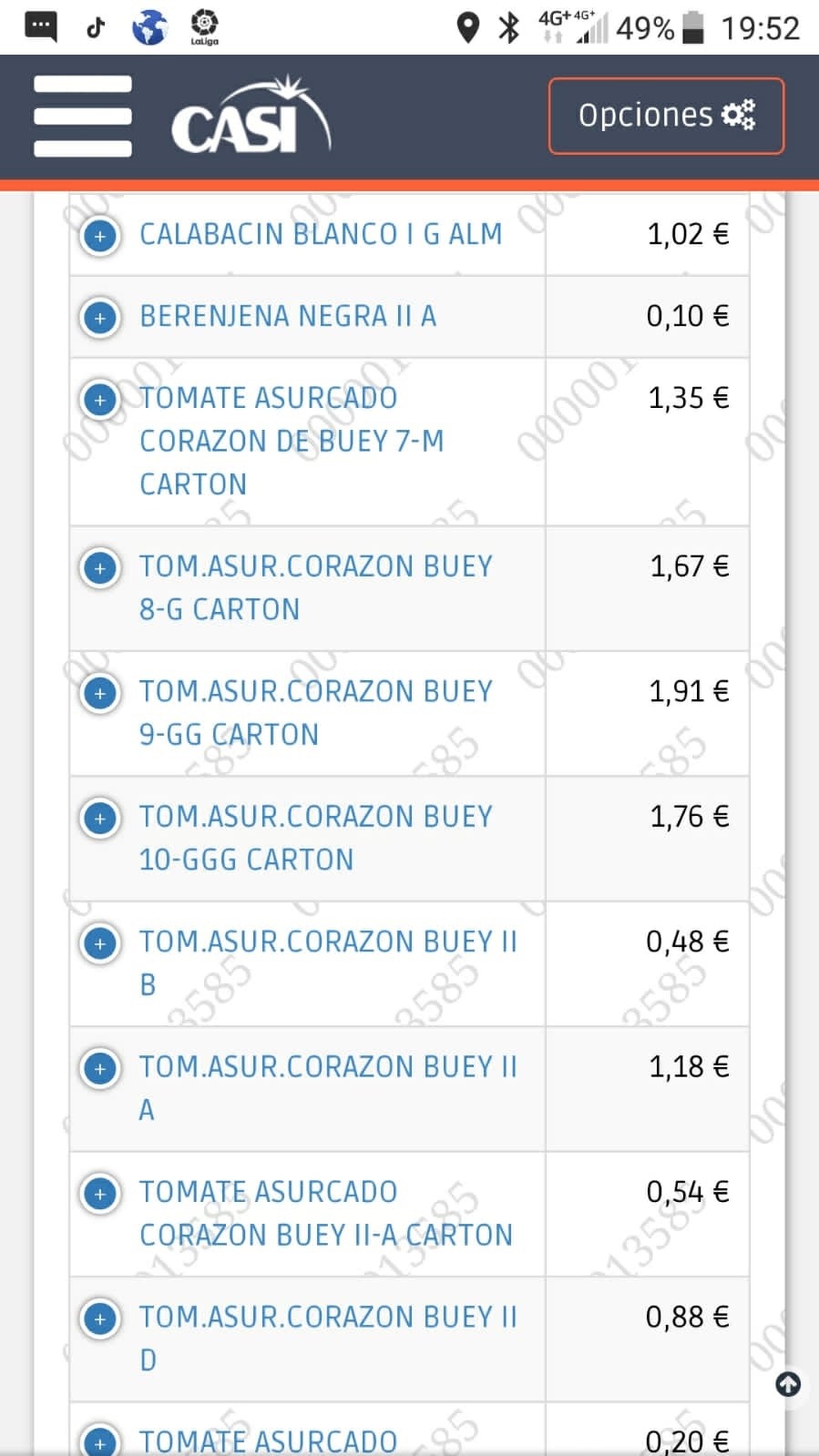Expand TOMATE ASURCADO CORAZON BUEY II-A CARTON

pos(100,1194)
